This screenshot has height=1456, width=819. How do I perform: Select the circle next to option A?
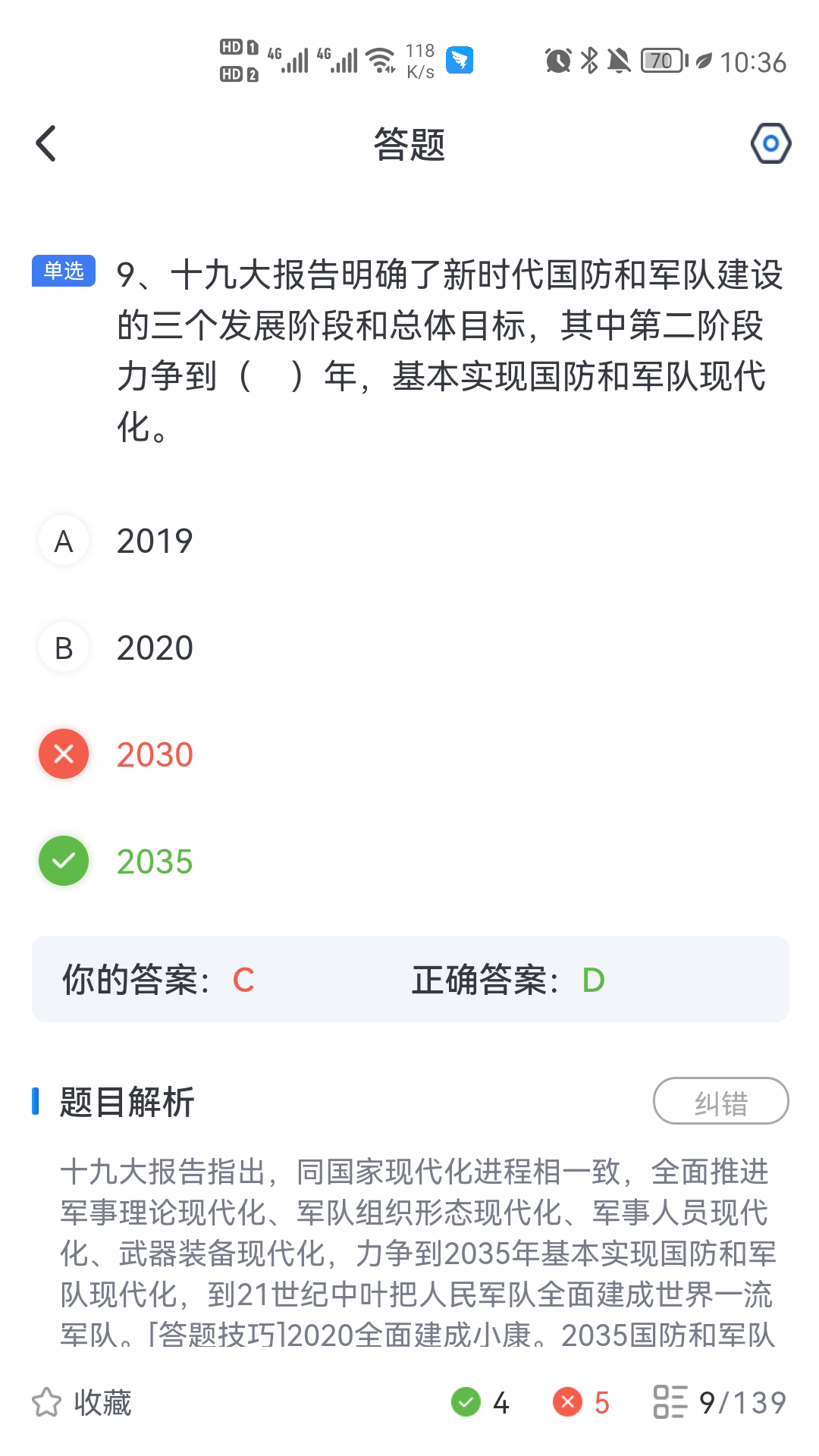64,540
